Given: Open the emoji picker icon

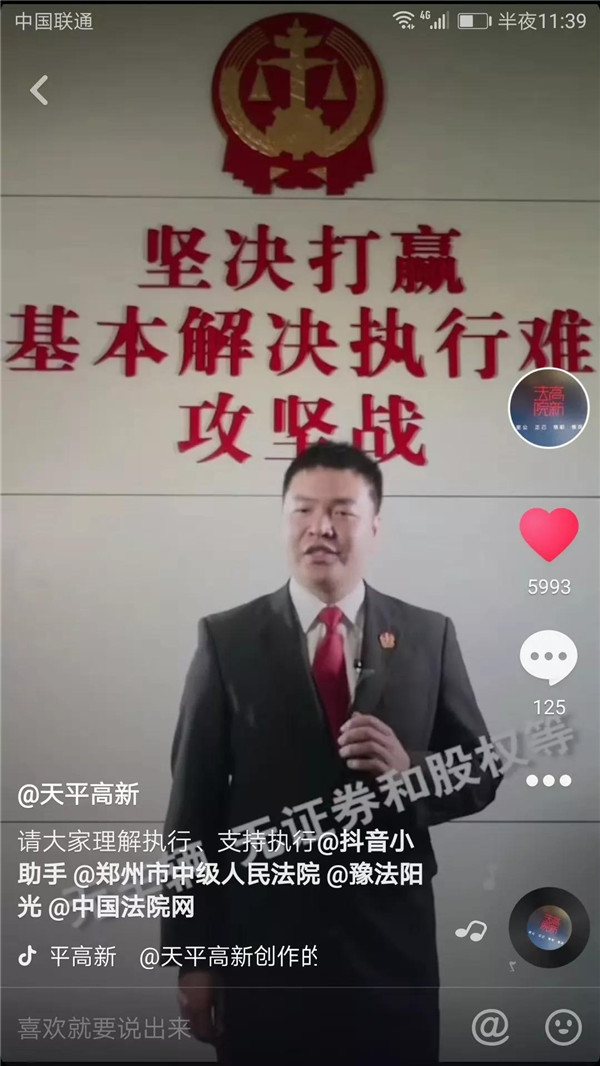Looking at the screenshot, I should pos(563,1027).
